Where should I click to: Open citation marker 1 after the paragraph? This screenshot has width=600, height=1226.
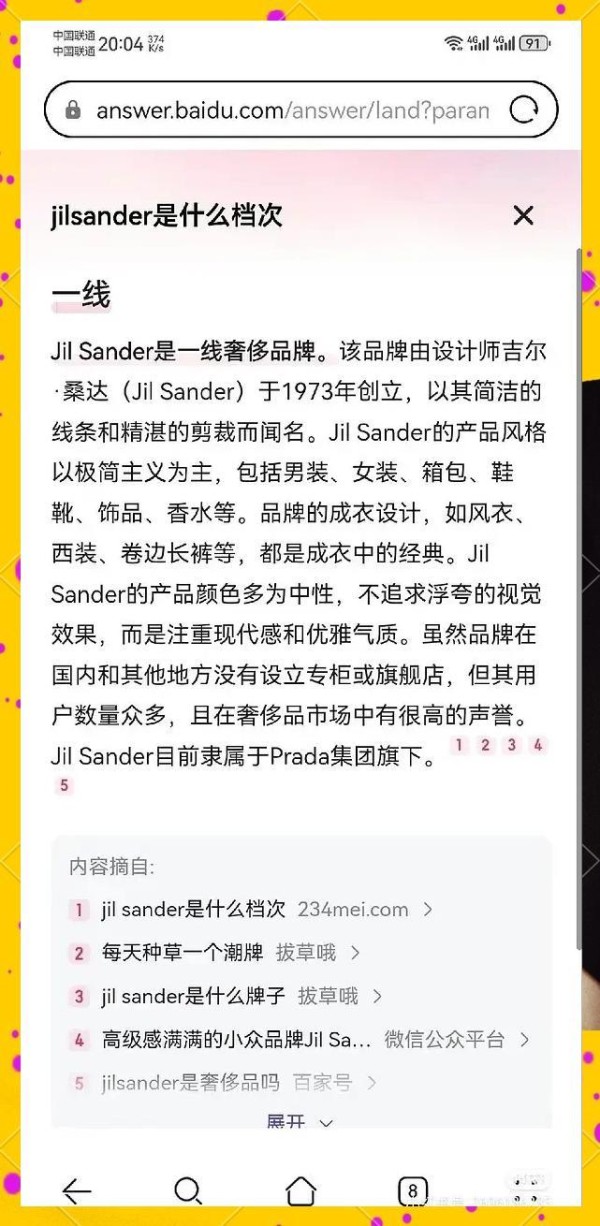pyautogui.click(x=460, y=745)
